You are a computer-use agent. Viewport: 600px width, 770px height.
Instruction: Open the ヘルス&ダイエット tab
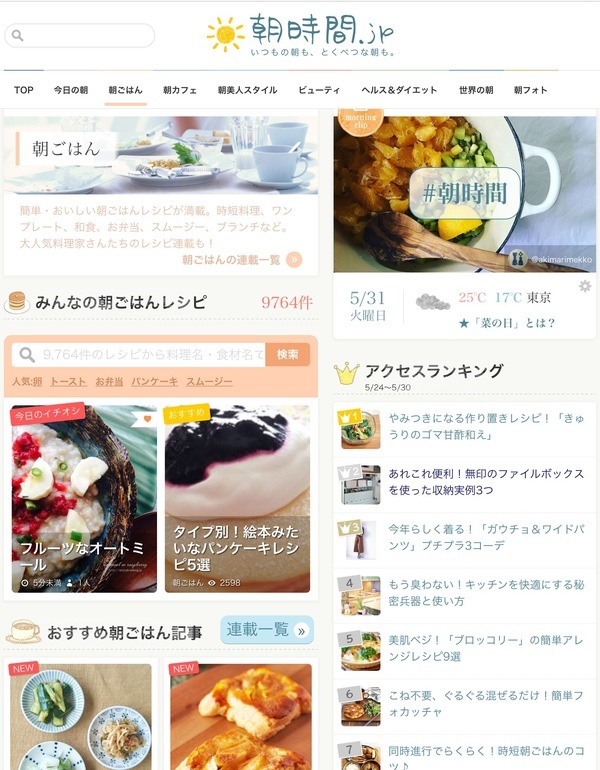click(x=399, y=90)
